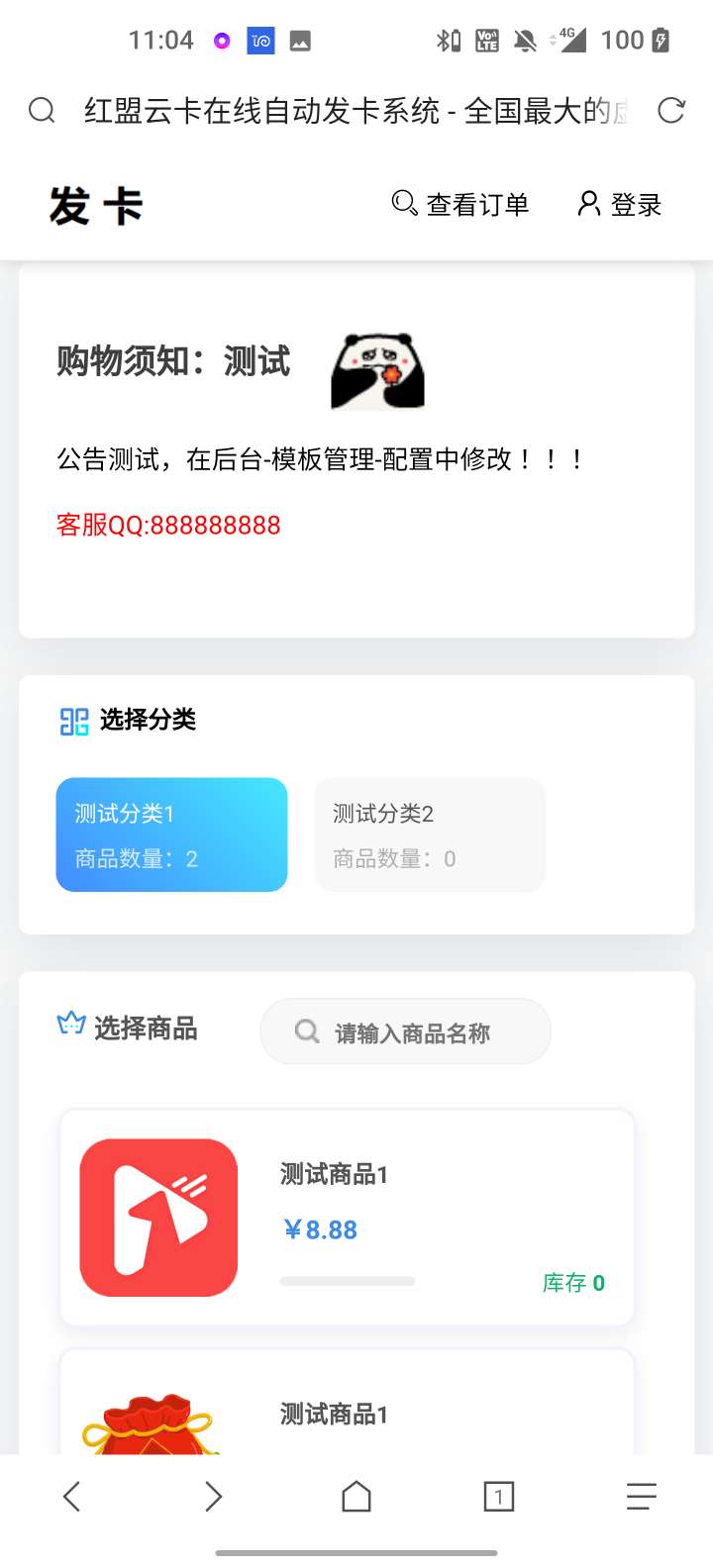
Task: Tap the 发卡 site logo
Action: pyautogui.click(x=96, y=207)
